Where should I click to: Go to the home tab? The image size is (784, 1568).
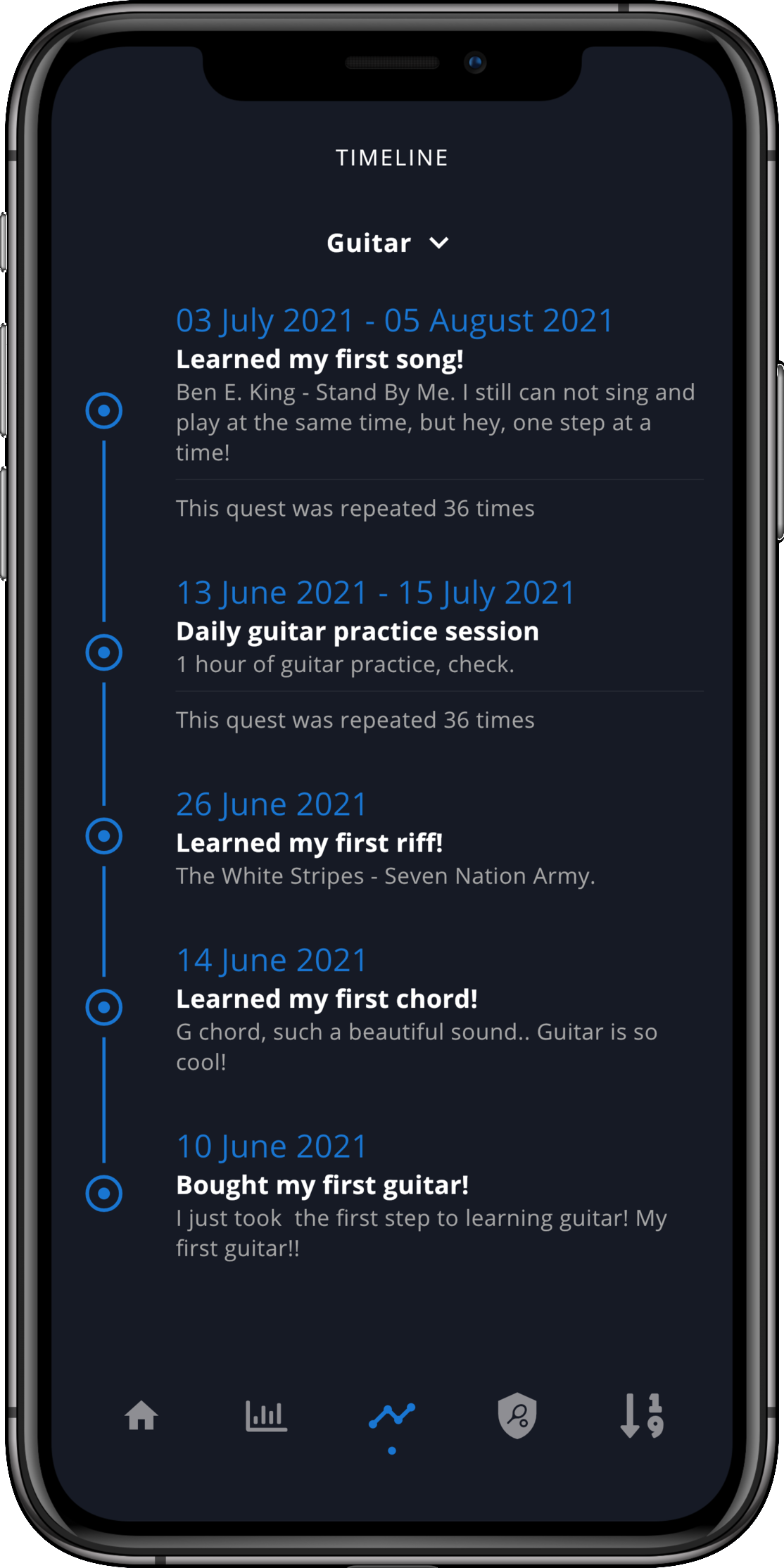[x=141, y=1415]
